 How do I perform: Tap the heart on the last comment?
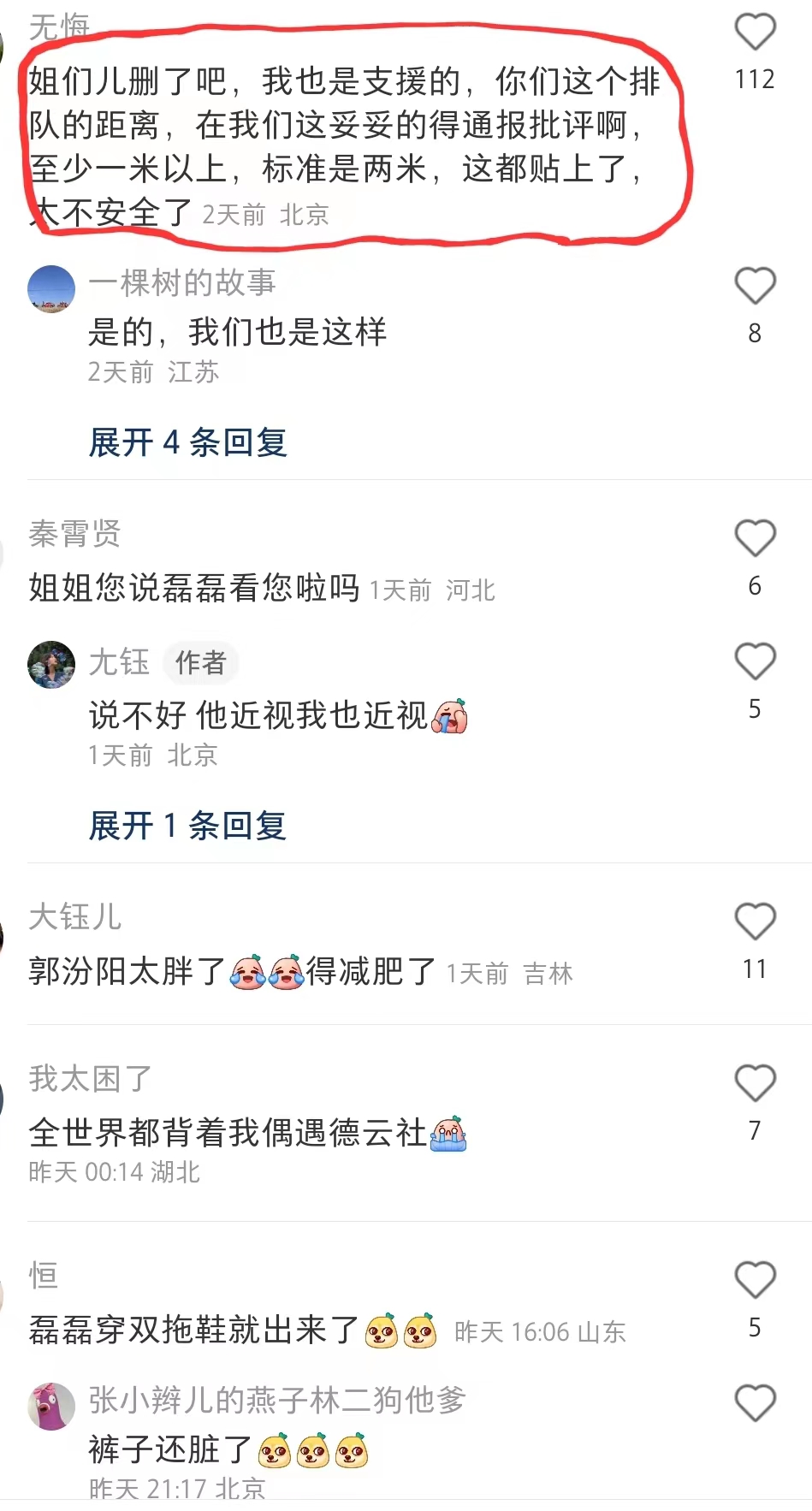pyautogui.click(x=754, y=1404)
